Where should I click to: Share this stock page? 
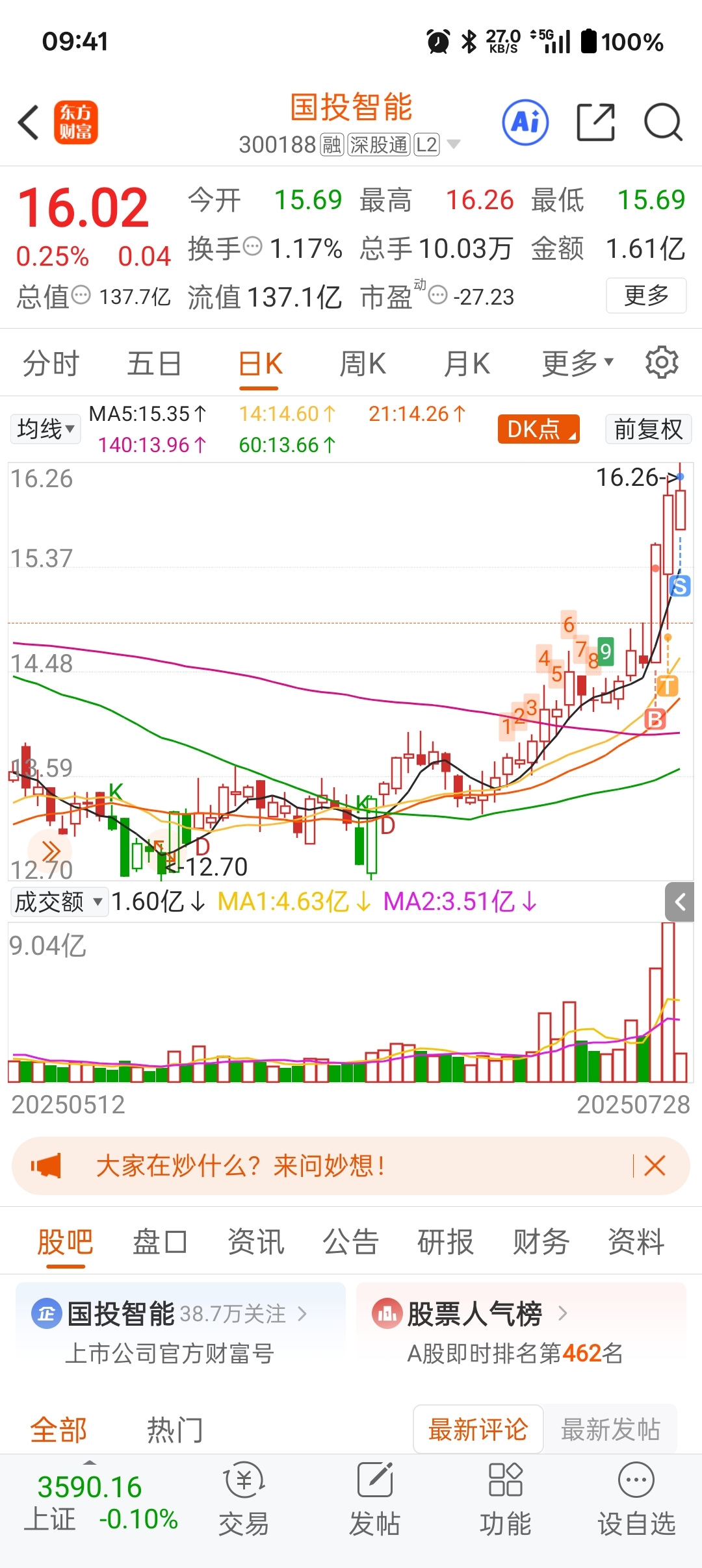(x=595, y=122)
